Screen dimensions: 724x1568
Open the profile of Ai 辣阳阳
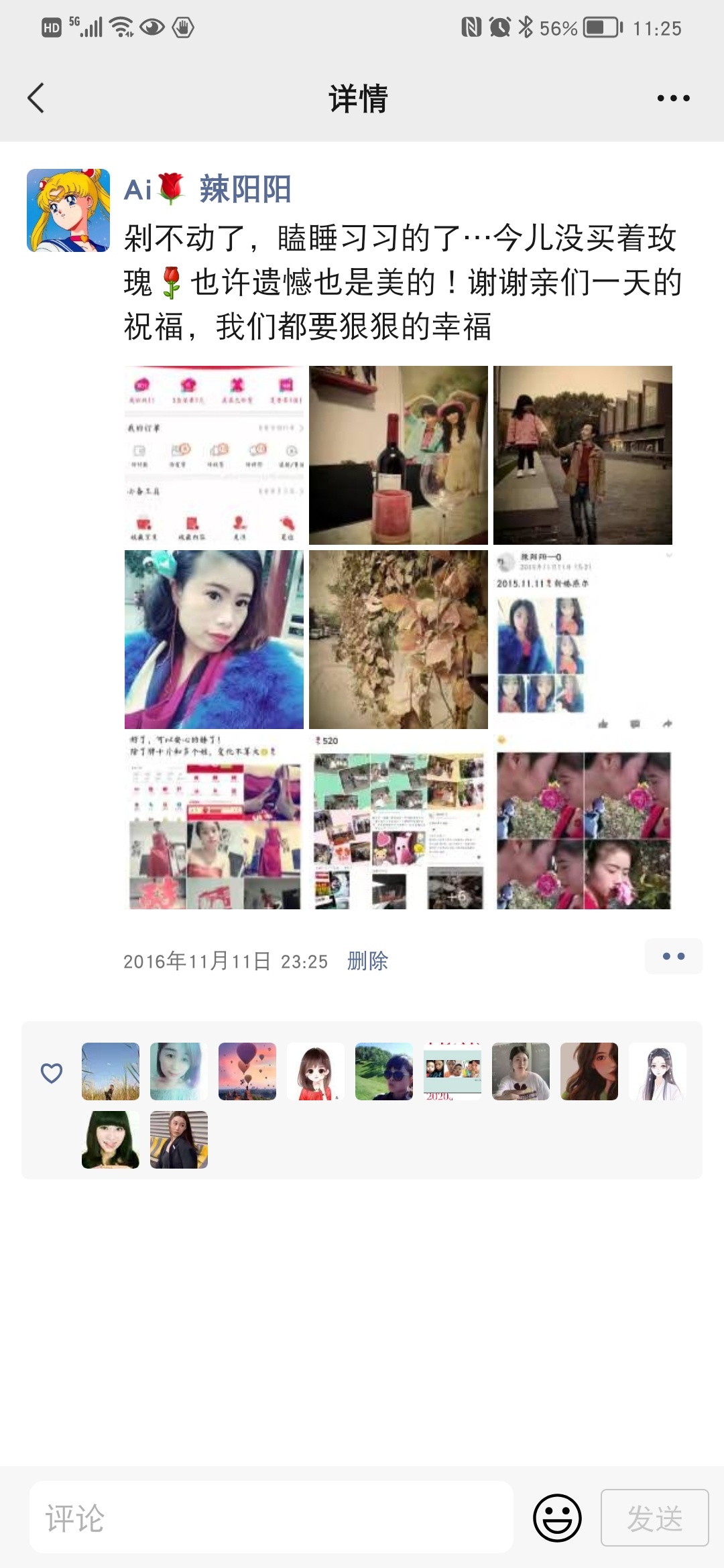point(208,189)
